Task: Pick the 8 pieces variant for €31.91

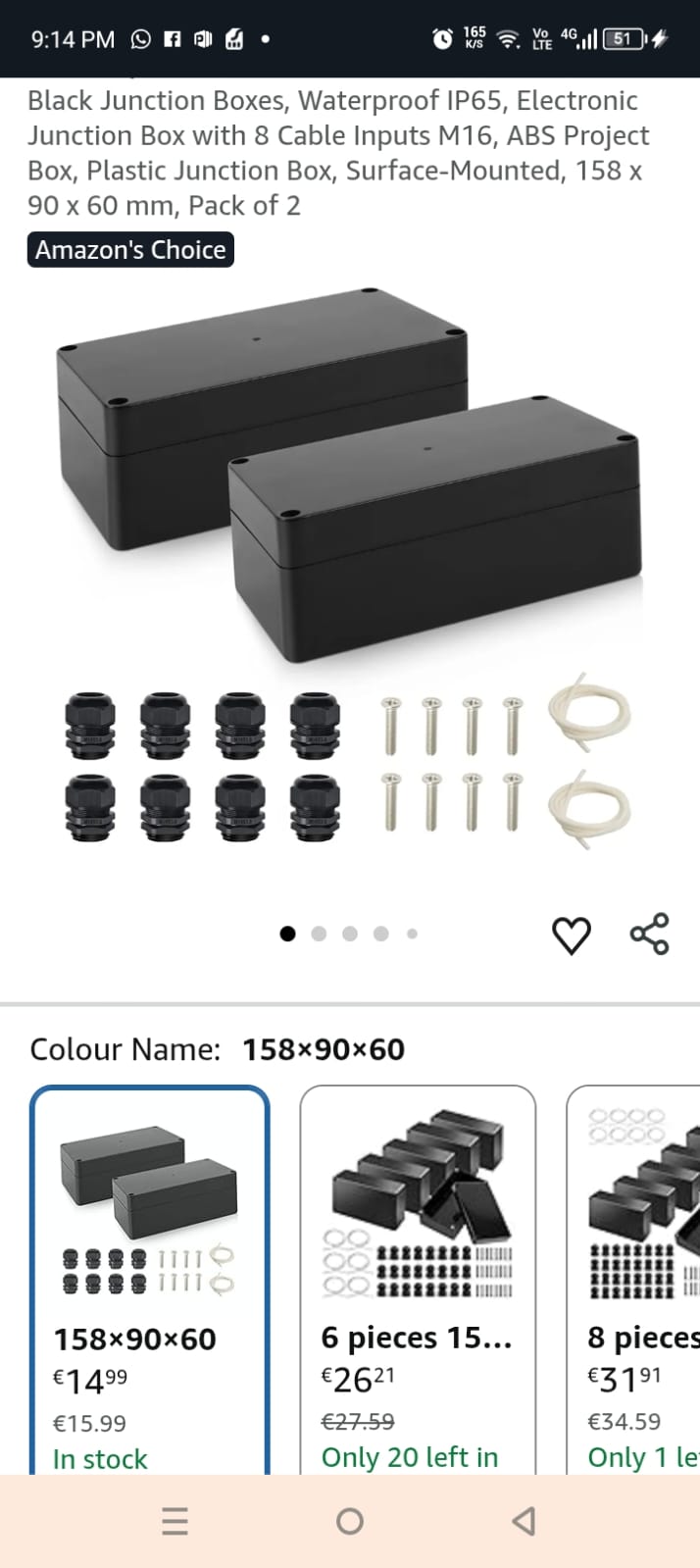Action: pos(637,1280)
